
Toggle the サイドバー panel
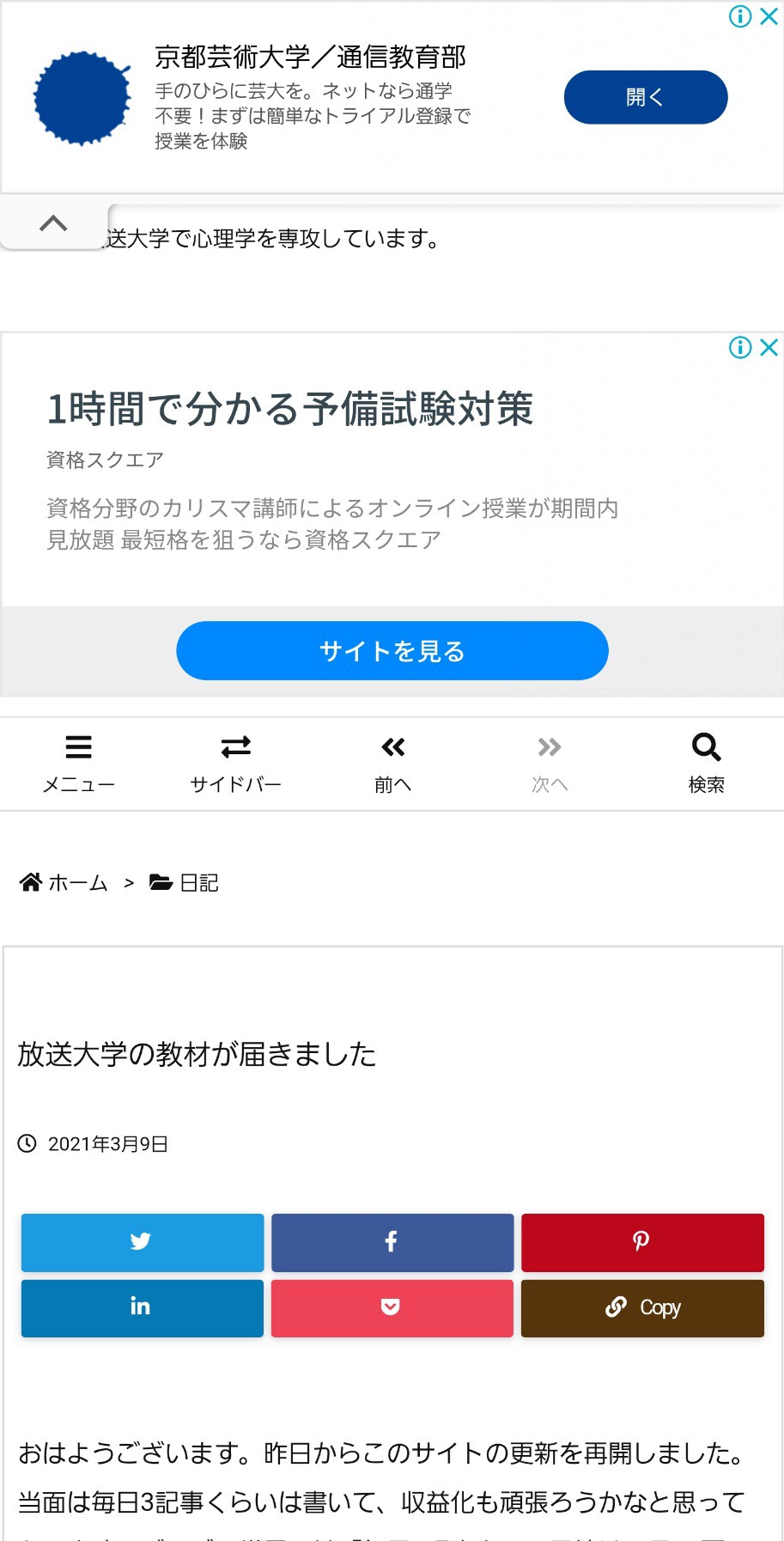coord(235,762)
